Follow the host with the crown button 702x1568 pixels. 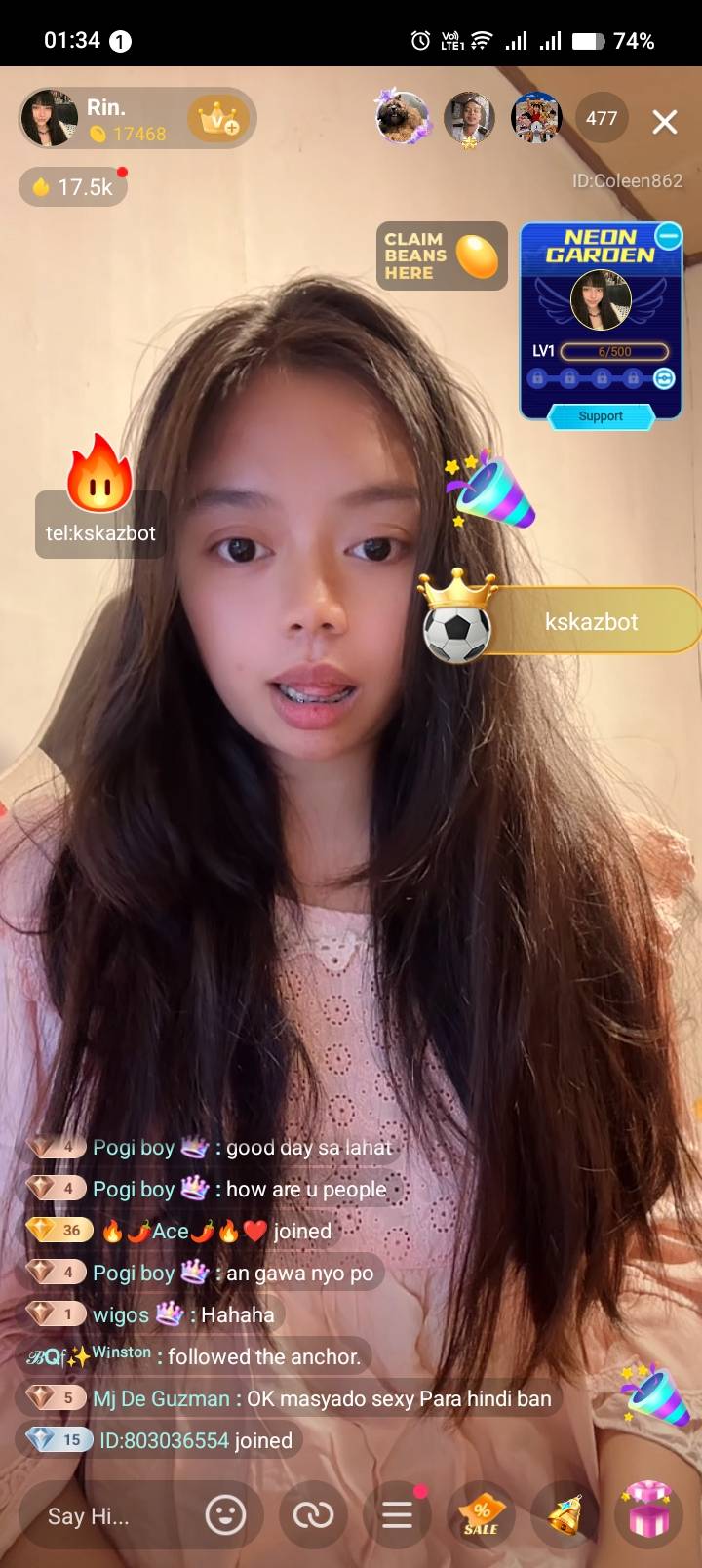click(x=219, y=119)
